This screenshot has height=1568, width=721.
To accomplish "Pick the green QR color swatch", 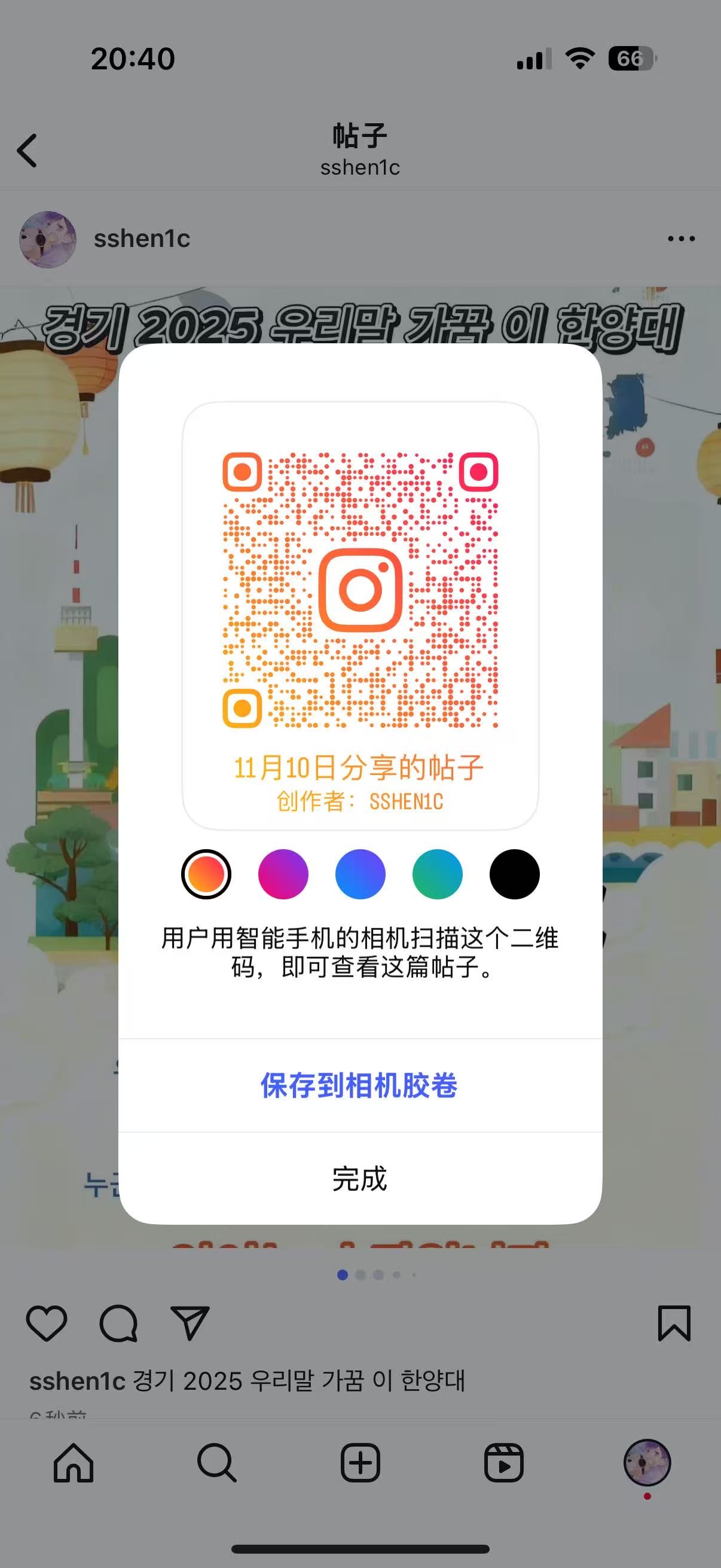I will tap(438, 874).
